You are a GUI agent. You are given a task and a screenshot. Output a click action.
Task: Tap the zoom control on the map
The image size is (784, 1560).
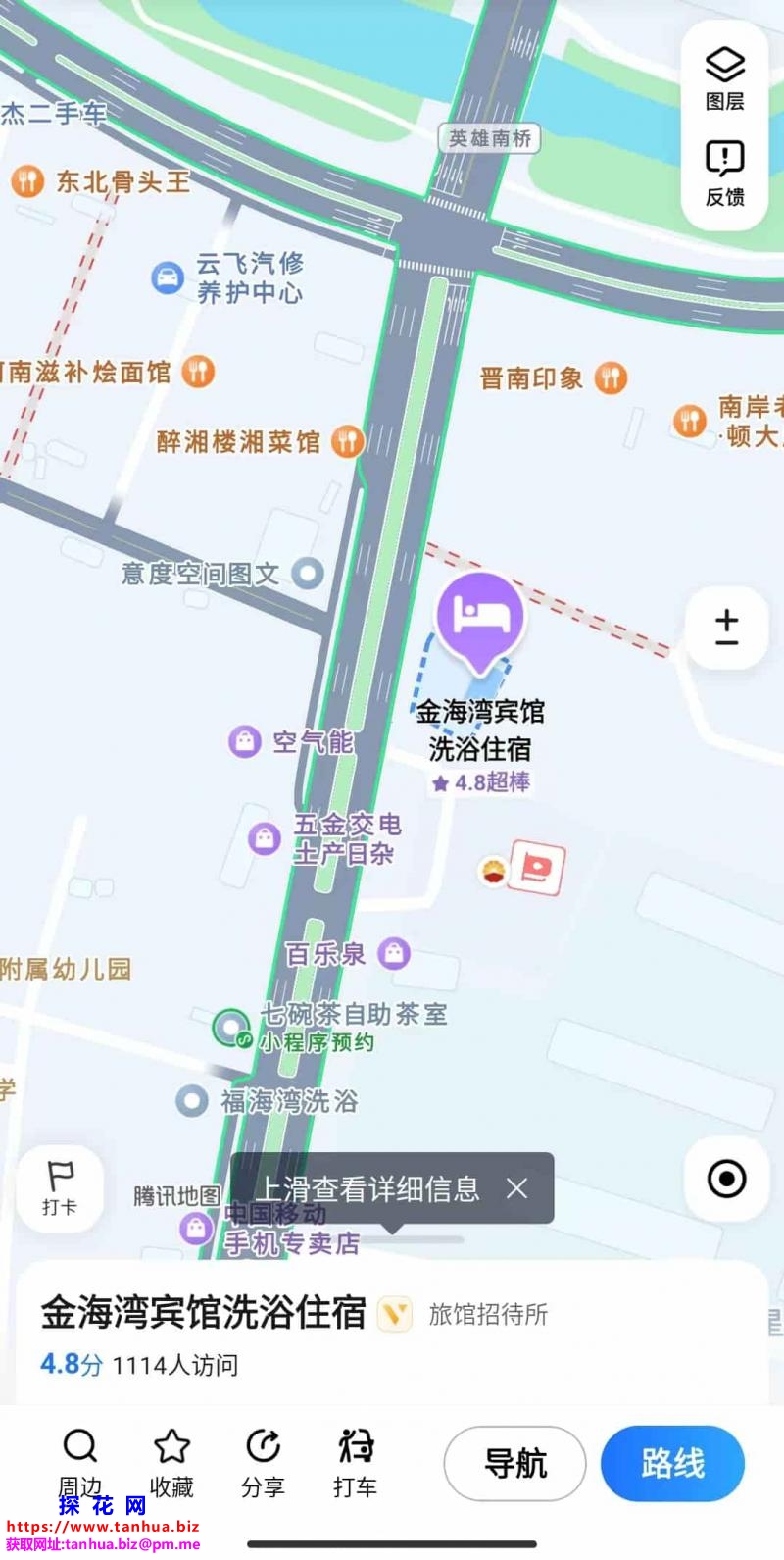tap(726, 628)
